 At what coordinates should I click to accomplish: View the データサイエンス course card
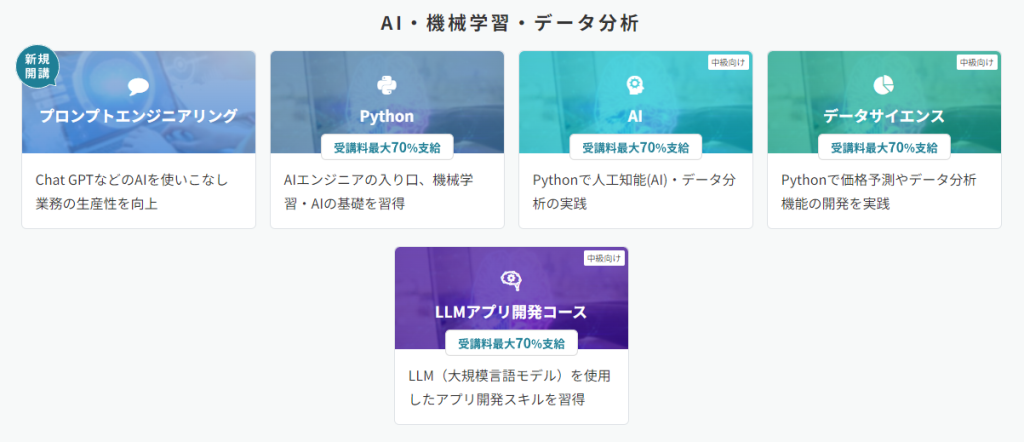point(884,116)
